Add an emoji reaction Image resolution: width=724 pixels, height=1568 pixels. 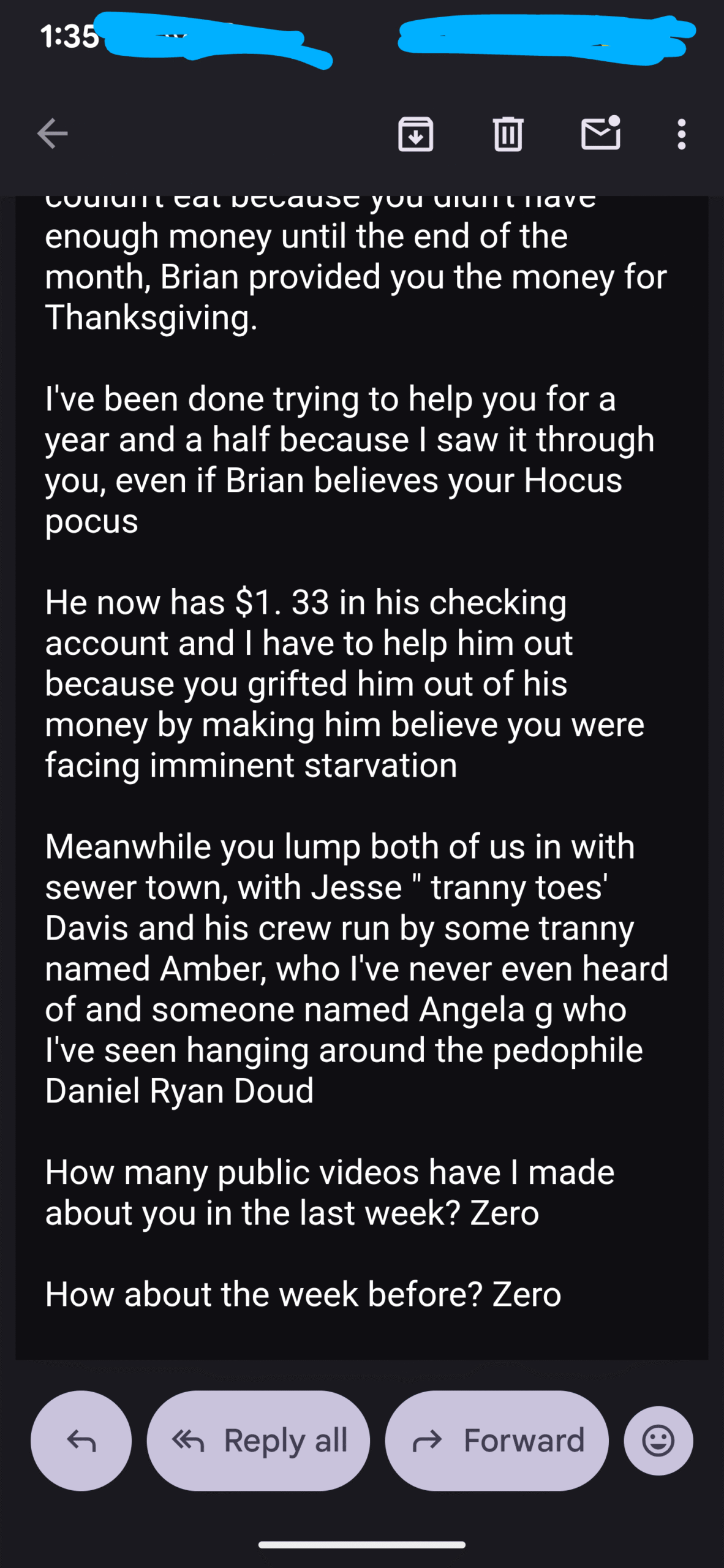658,1441
